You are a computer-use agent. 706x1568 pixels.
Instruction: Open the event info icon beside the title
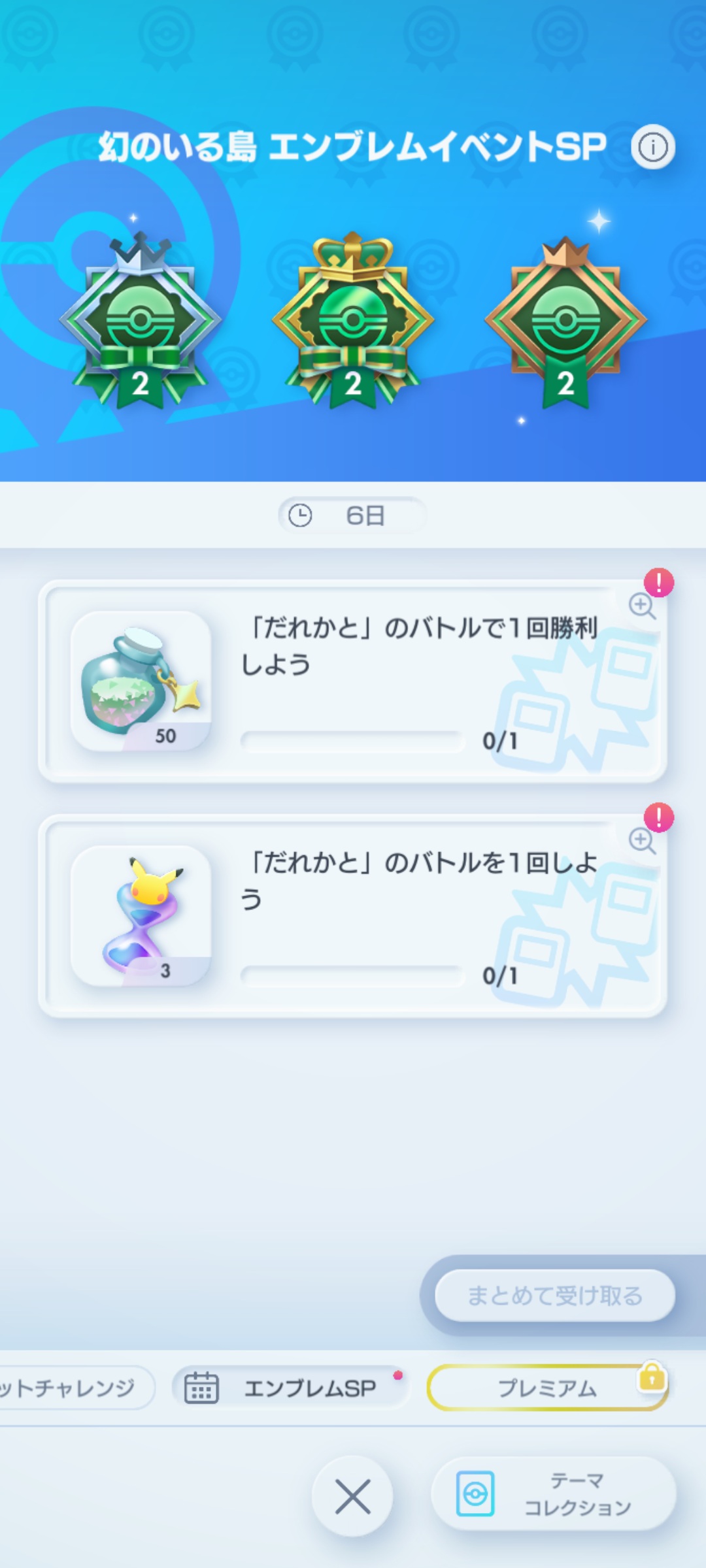(x=652, y=147)
